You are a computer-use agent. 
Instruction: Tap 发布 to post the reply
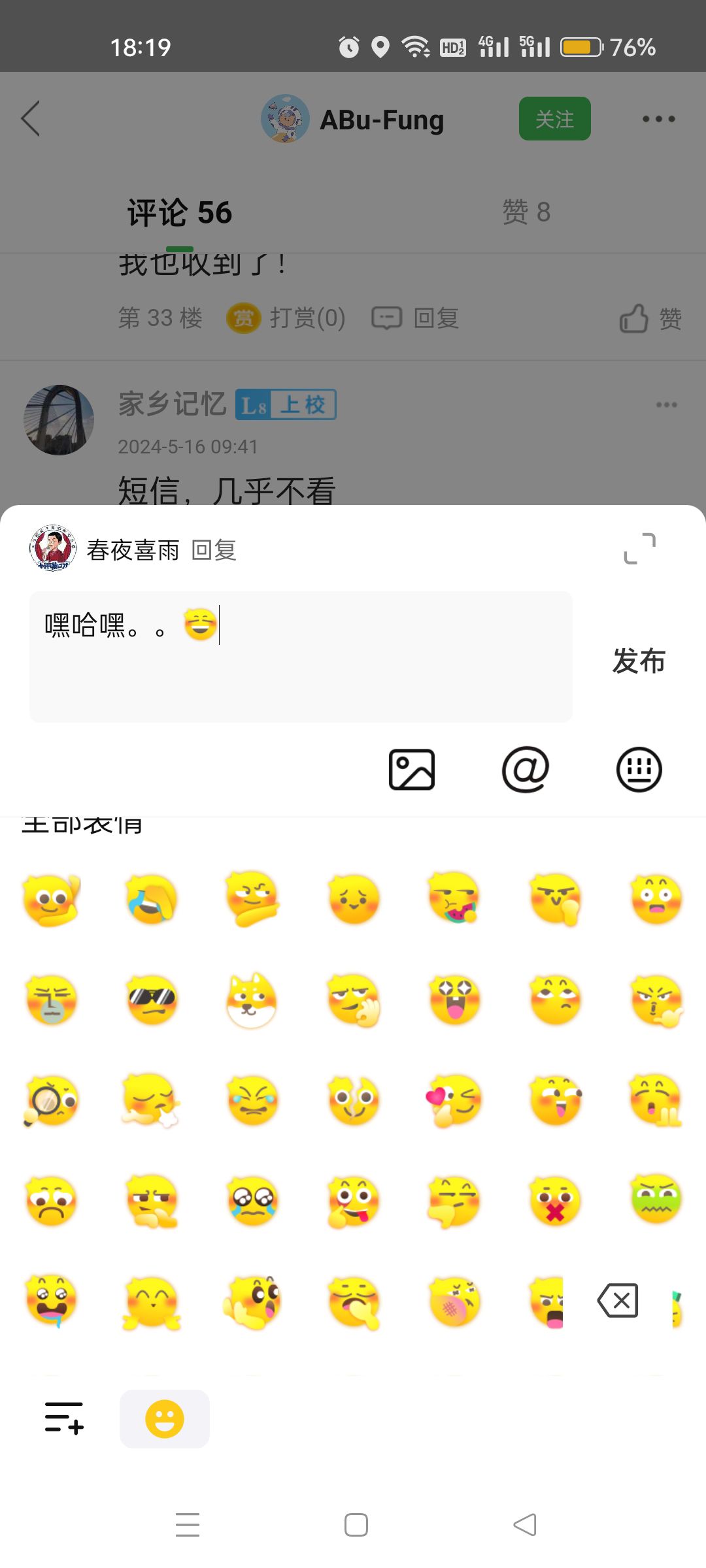[x=638, y=661]
